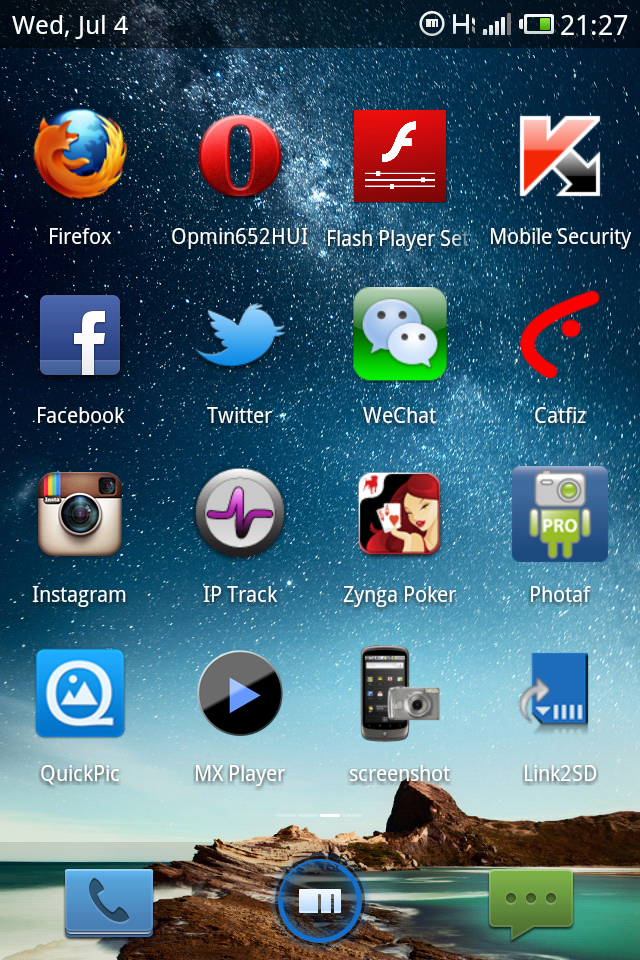The image size is (640, 960).
Task: Open the messaging app from the dock
Action: click(530, 902)
